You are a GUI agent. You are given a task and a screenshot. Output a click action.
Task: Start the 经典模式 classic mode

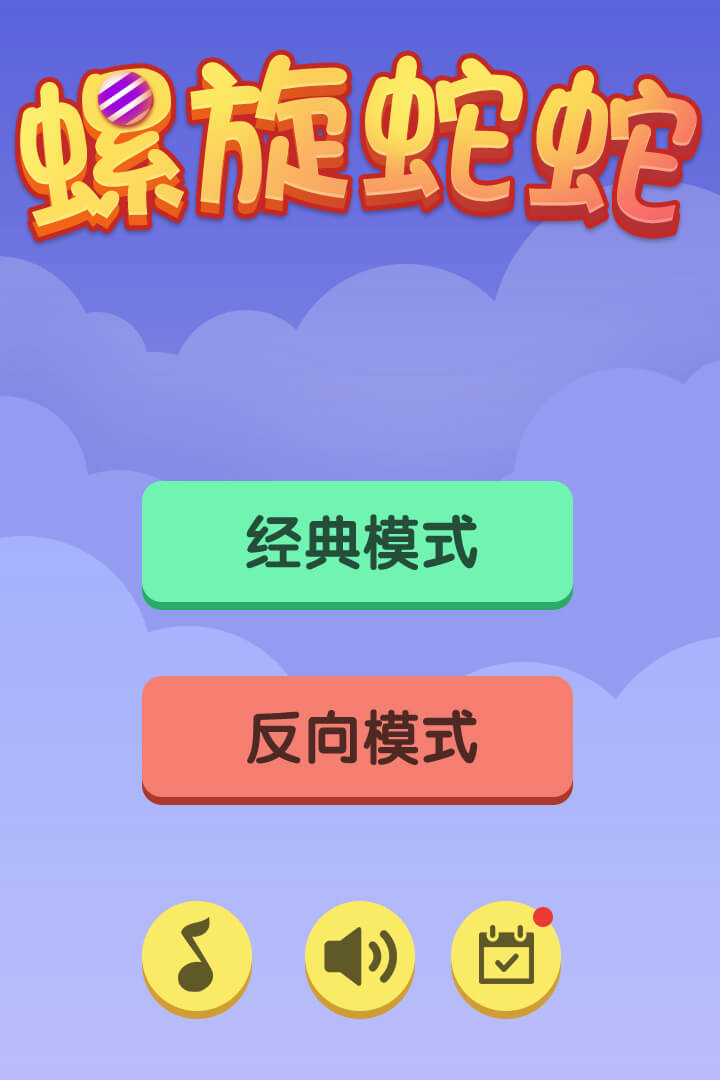pyautogui.click(x=357, y=542)
